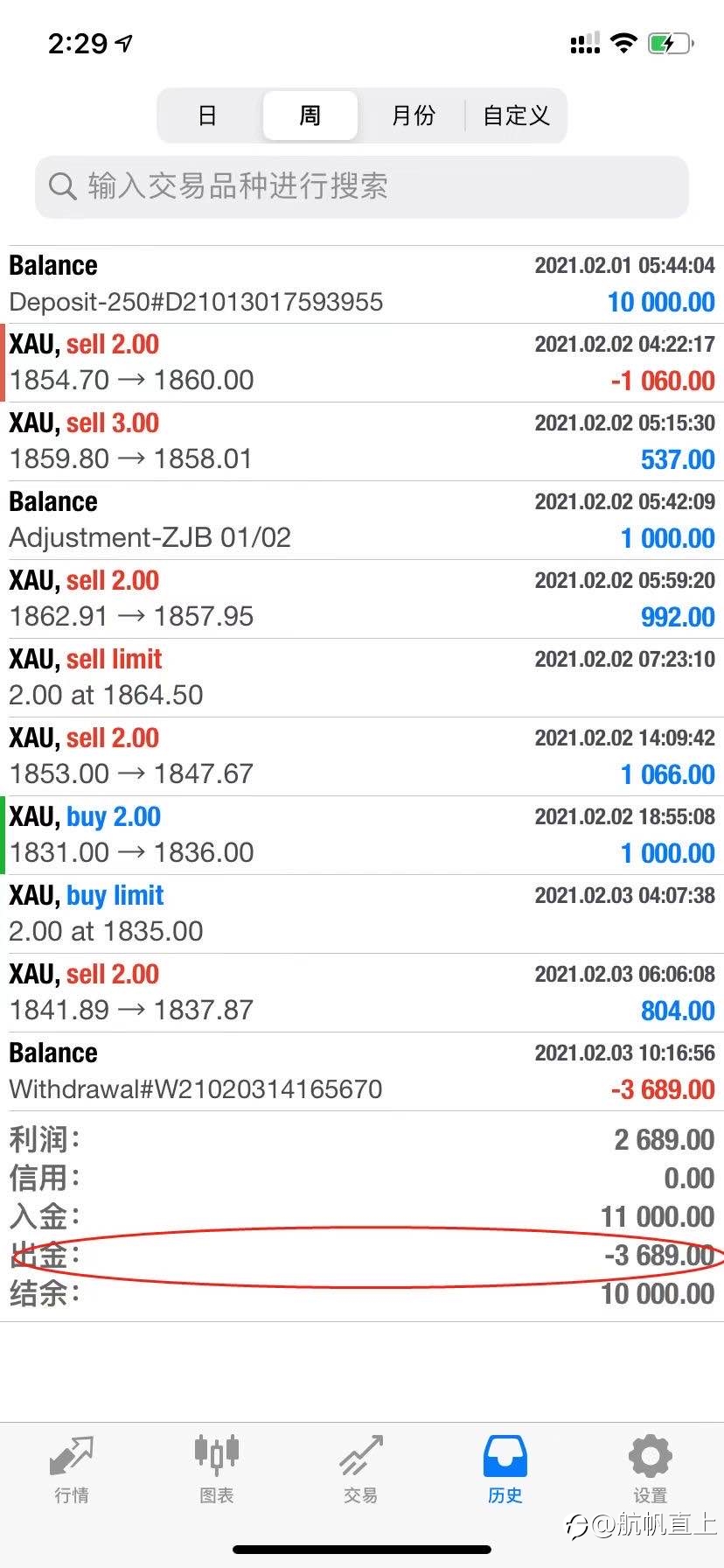Open the XAU sell 3.00 trade

click(362, 442)
